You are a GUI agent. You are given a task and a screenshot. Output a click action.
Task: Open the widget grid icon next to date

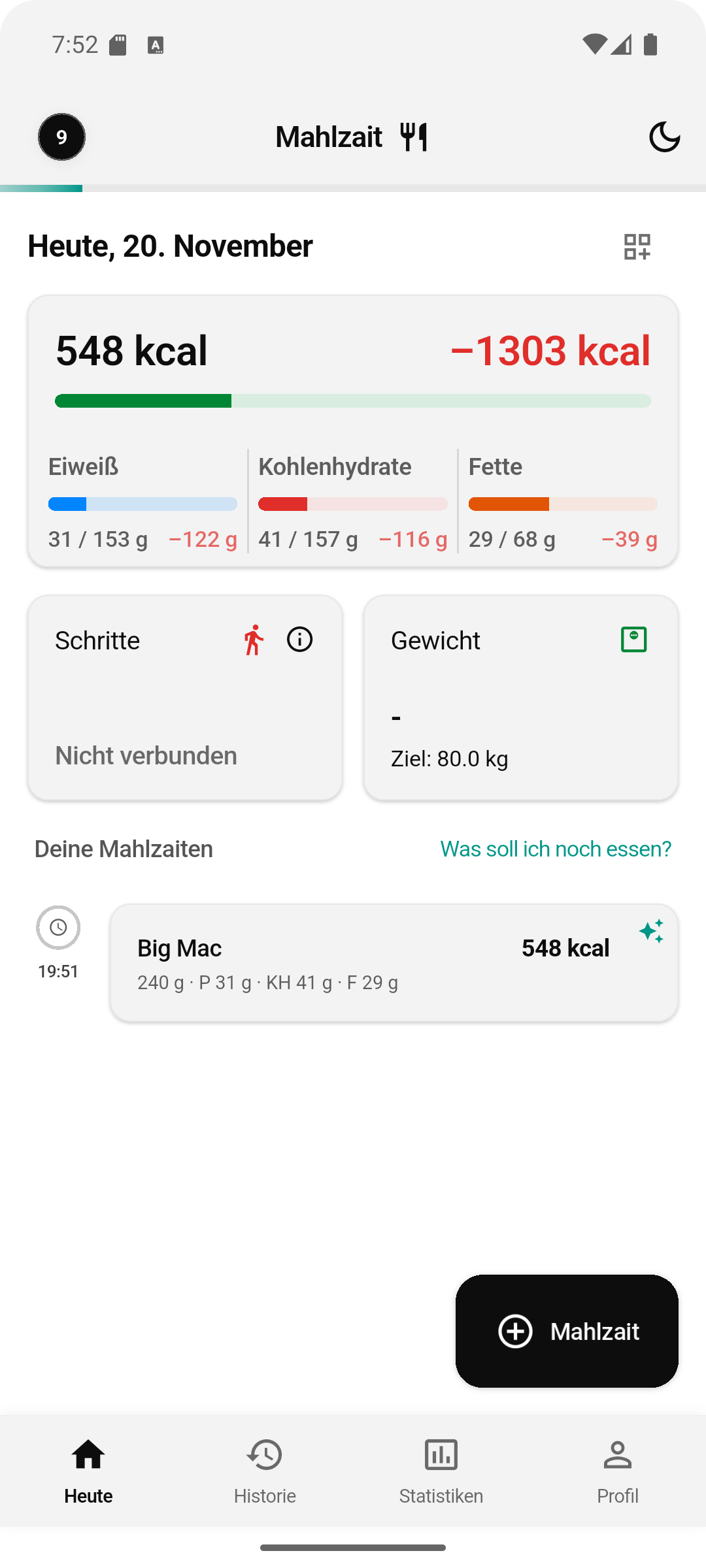click(x=636, y=246)
